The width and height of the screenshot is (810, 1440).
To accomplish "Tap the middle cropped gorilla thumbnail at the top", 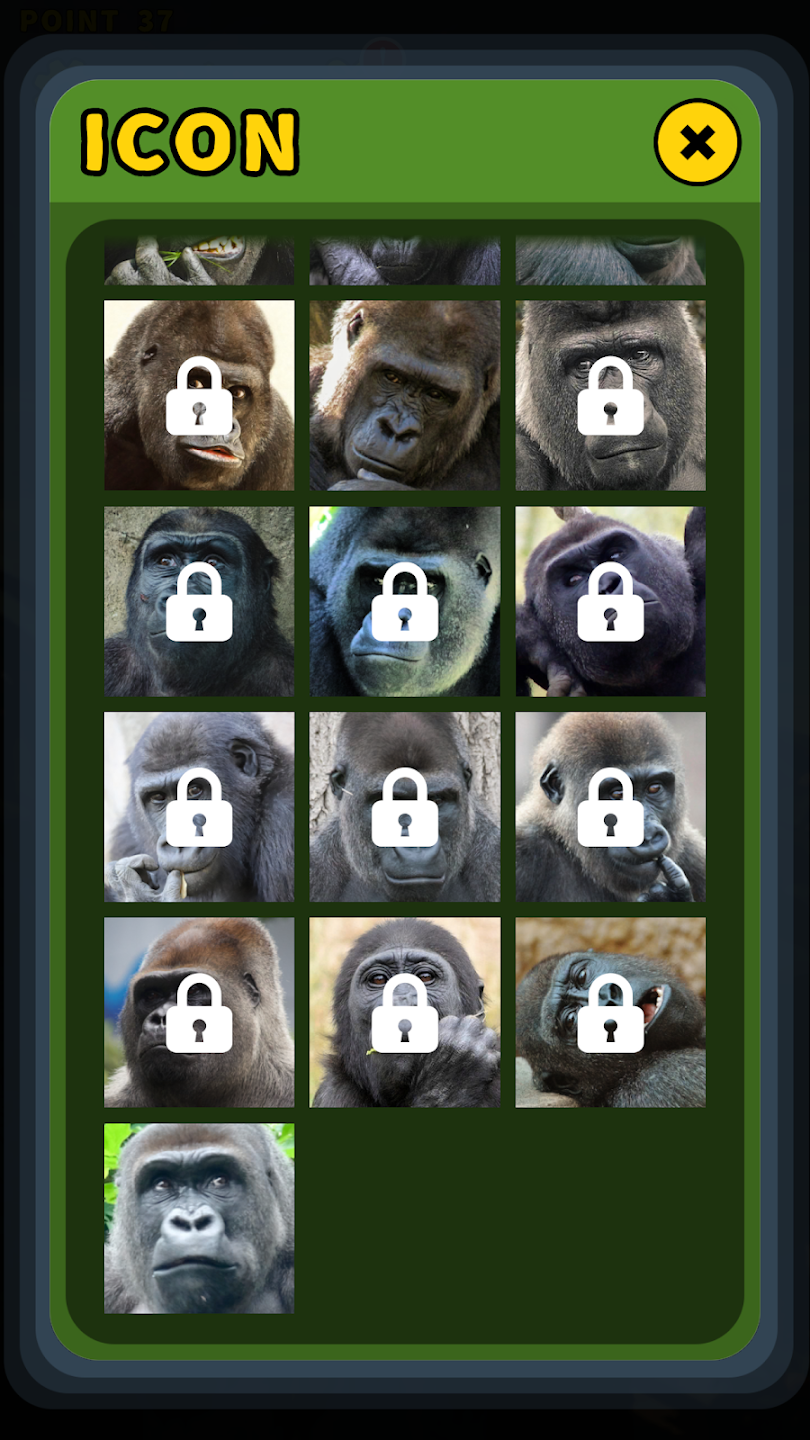I will 404,258.
